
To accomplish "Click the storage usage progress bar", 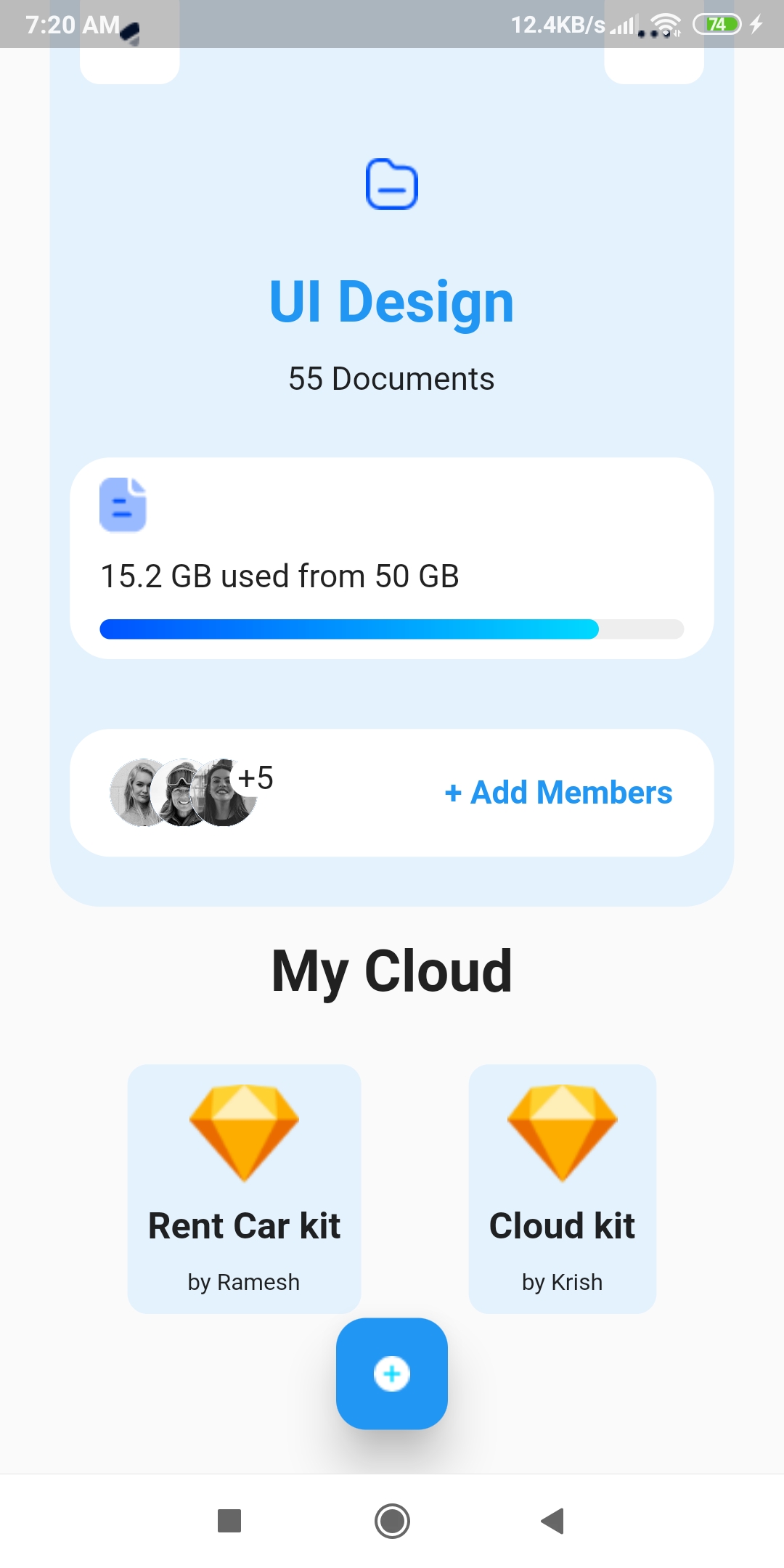I will (392, 629).
